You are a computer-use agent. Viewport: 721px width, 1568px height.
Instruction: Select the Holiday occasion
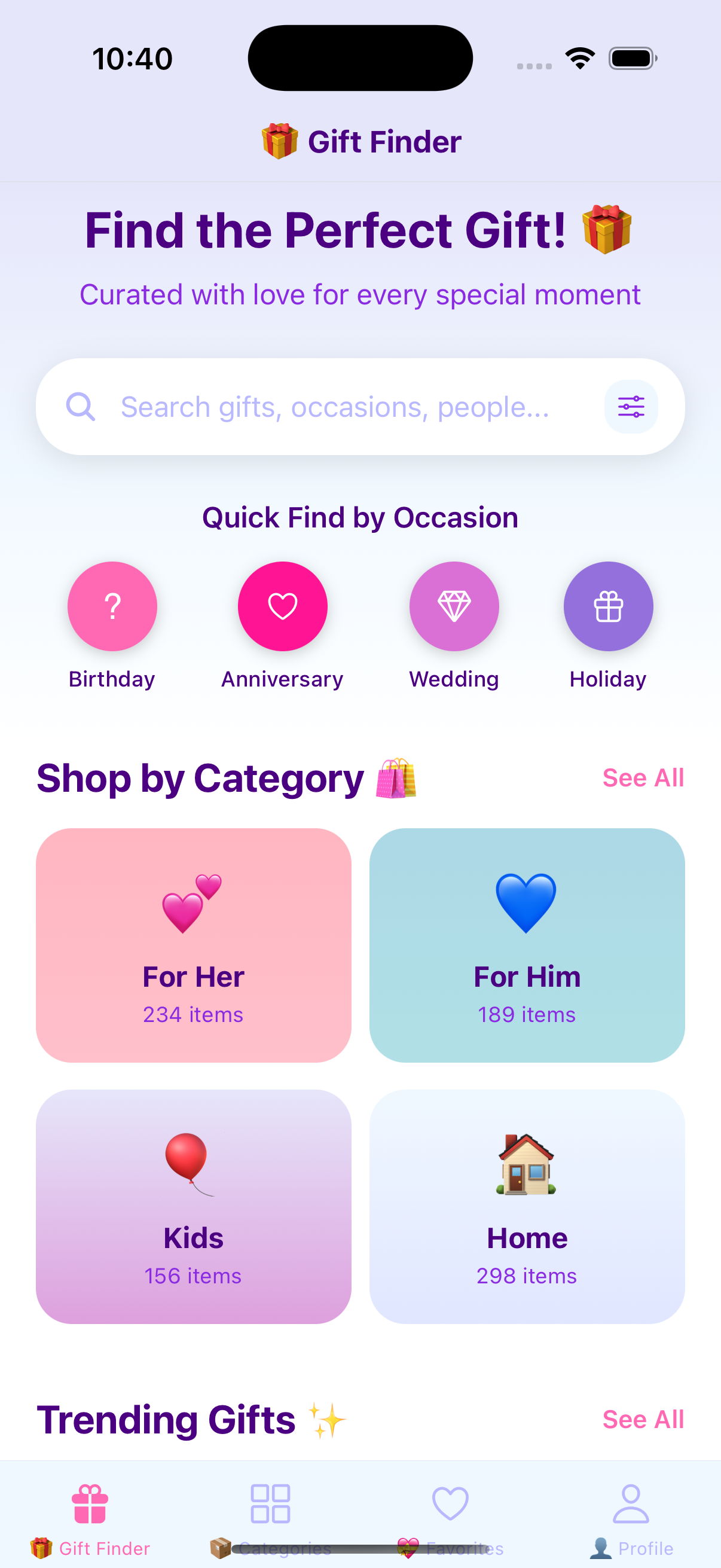click(608, 606)
